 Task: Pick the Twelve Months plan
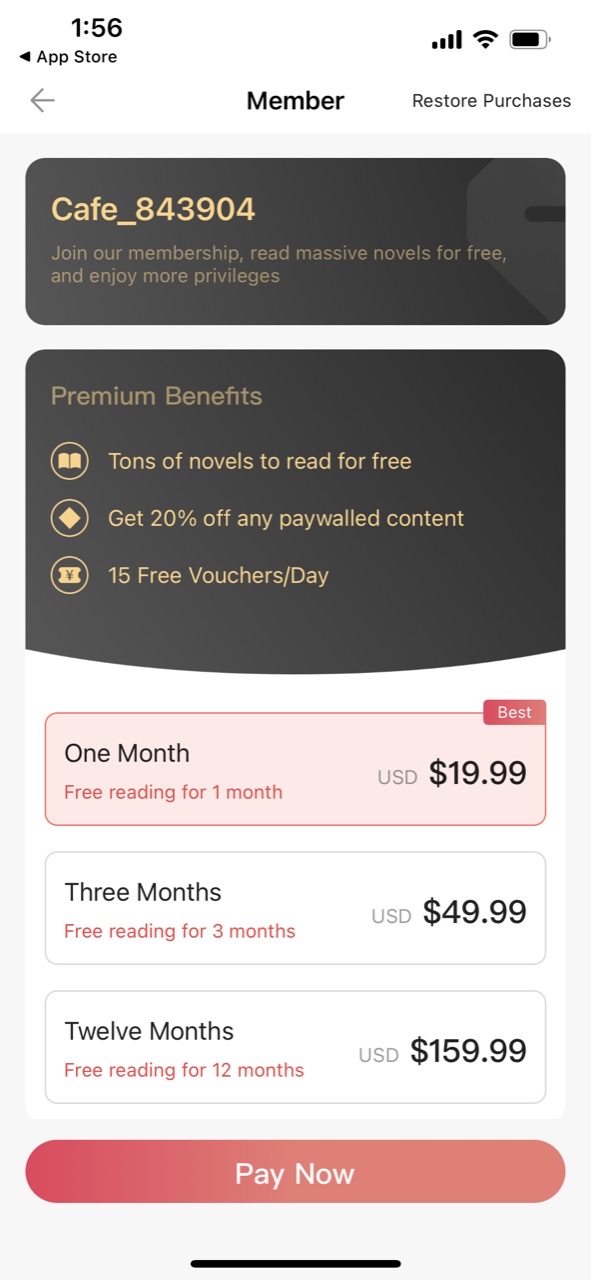[x=295, y=1047]
